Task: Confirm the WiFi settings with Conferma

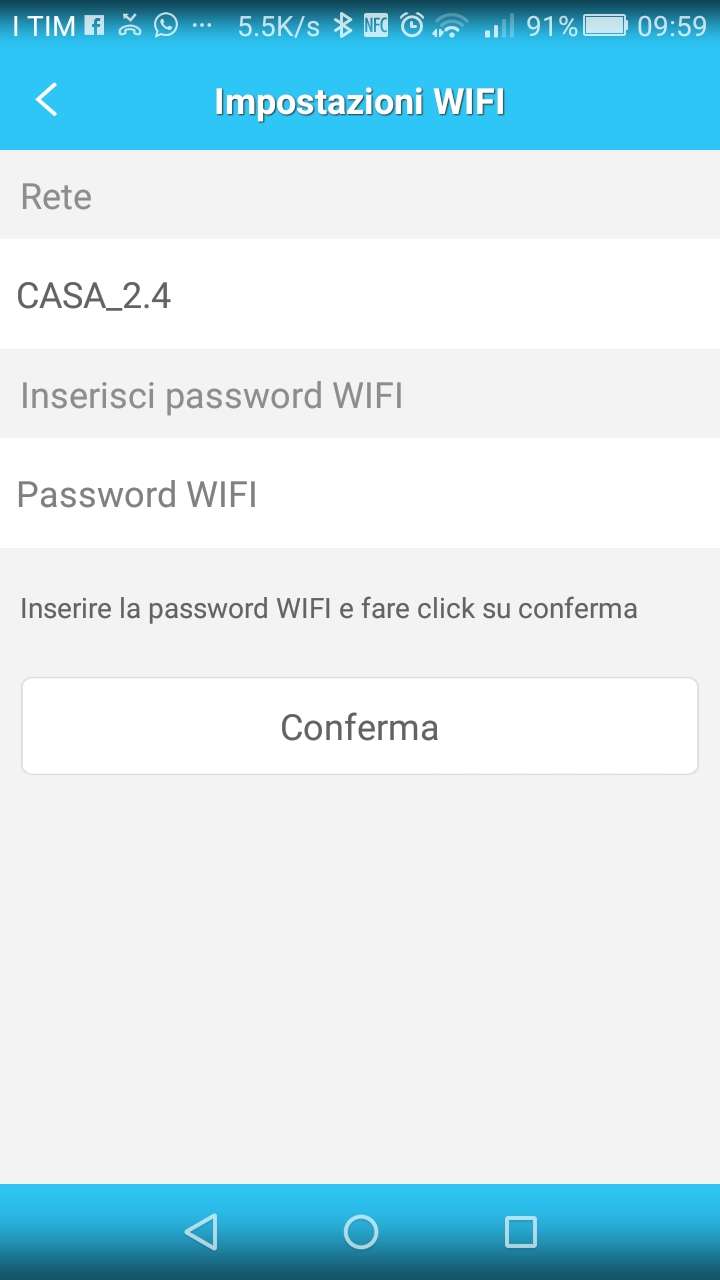Action: coord(360,726)
